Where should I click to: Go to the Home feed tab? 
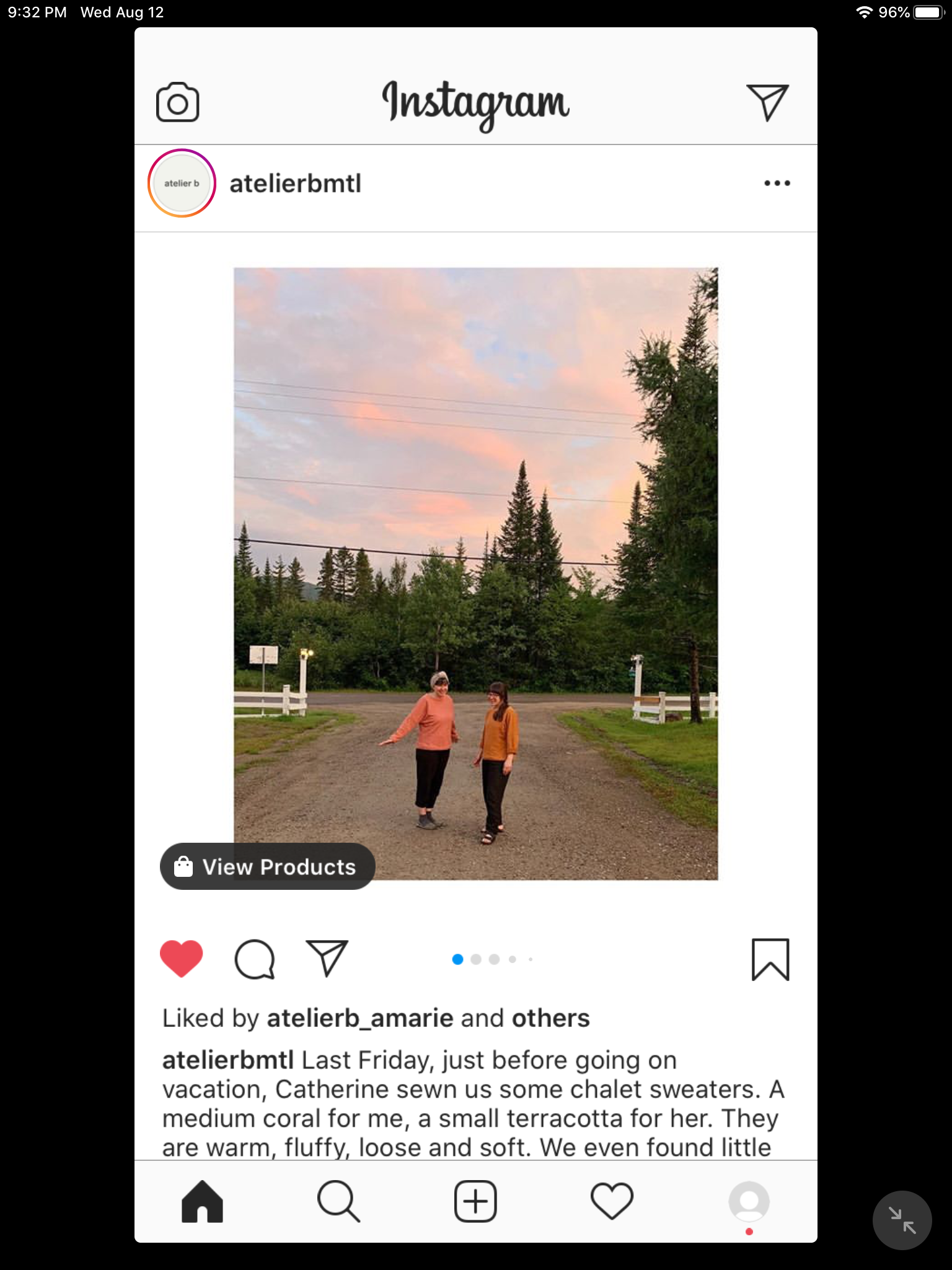click(x=202, y=1202)
